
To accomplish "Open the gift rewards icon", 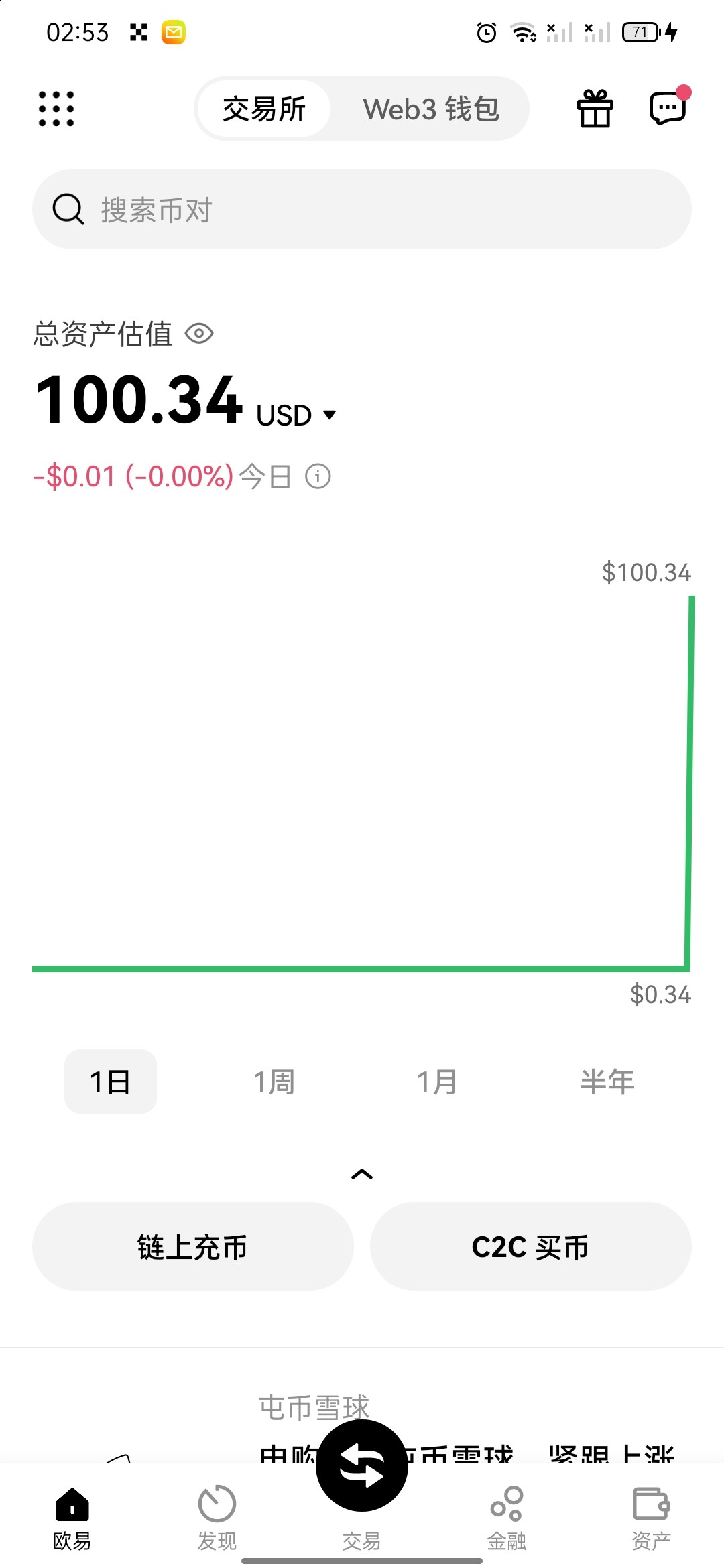I will (595, 109).
